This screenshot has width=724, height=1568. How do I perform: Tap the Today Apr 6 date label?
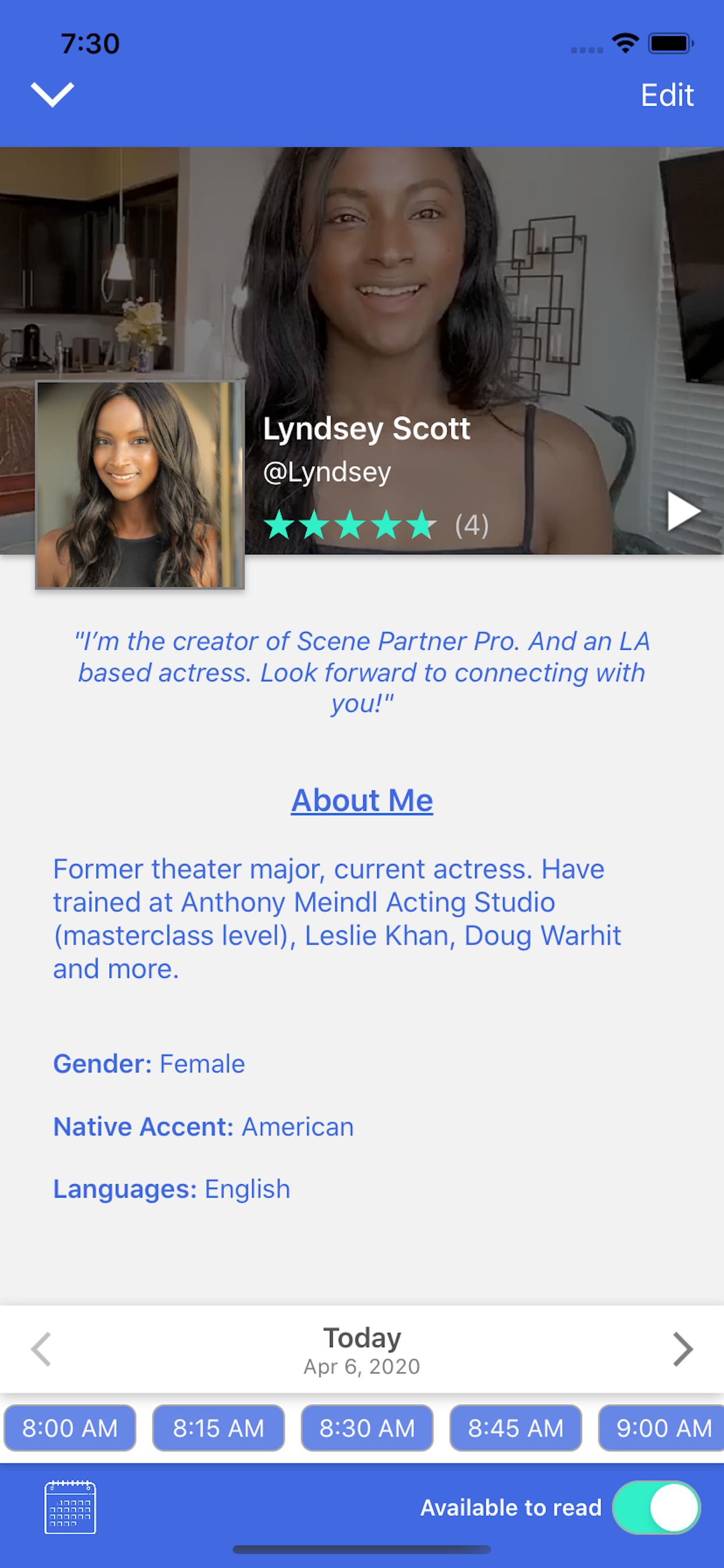point(362,1350)
